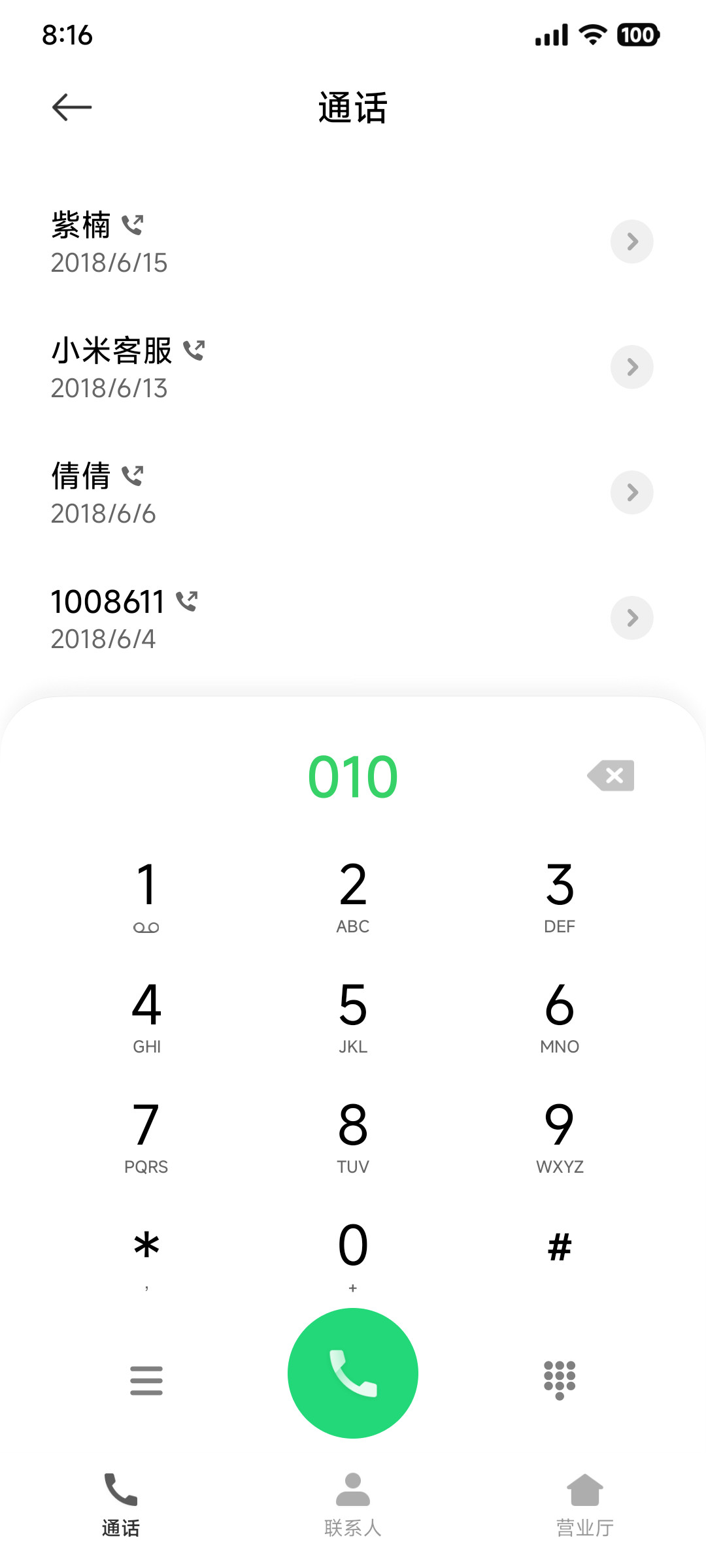Select the 通话 tab
Screen dimensions: 706x1568
(121, 1504)
